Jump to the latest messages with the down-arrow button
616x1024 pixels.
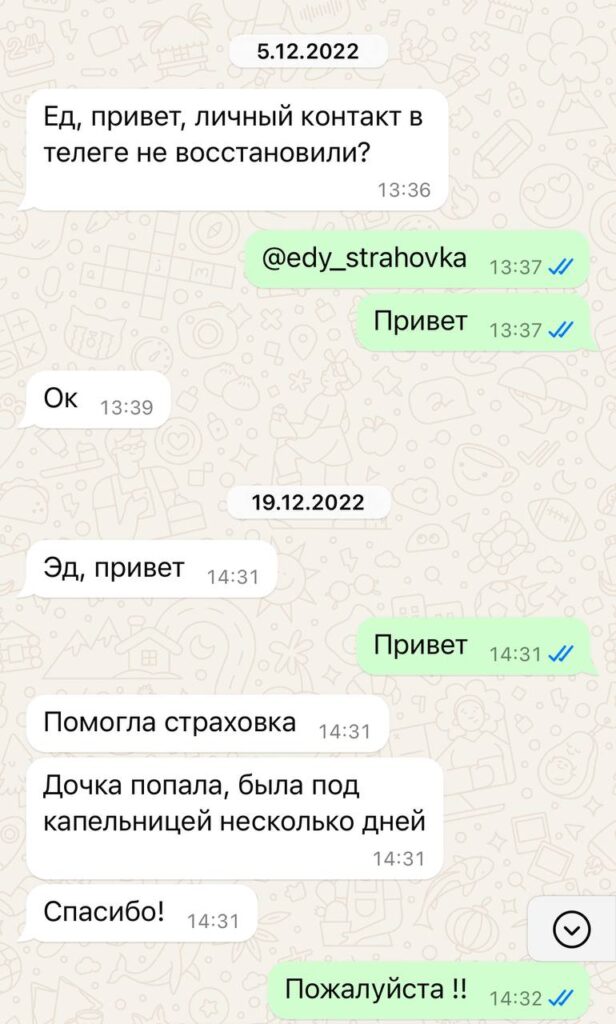(571, 930)
